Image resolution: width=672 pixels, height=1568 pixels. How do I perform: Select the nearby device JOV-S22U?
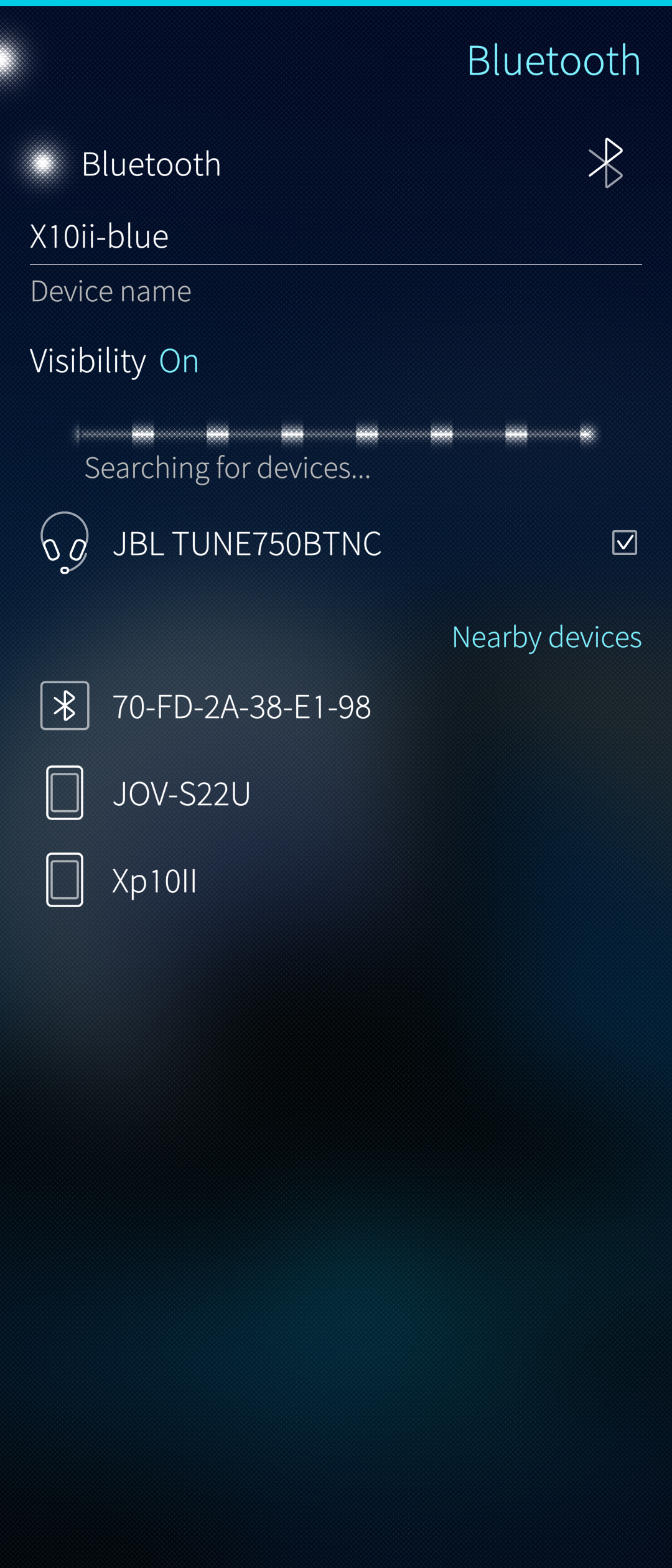pyautogui.click(x=181, y=794)
